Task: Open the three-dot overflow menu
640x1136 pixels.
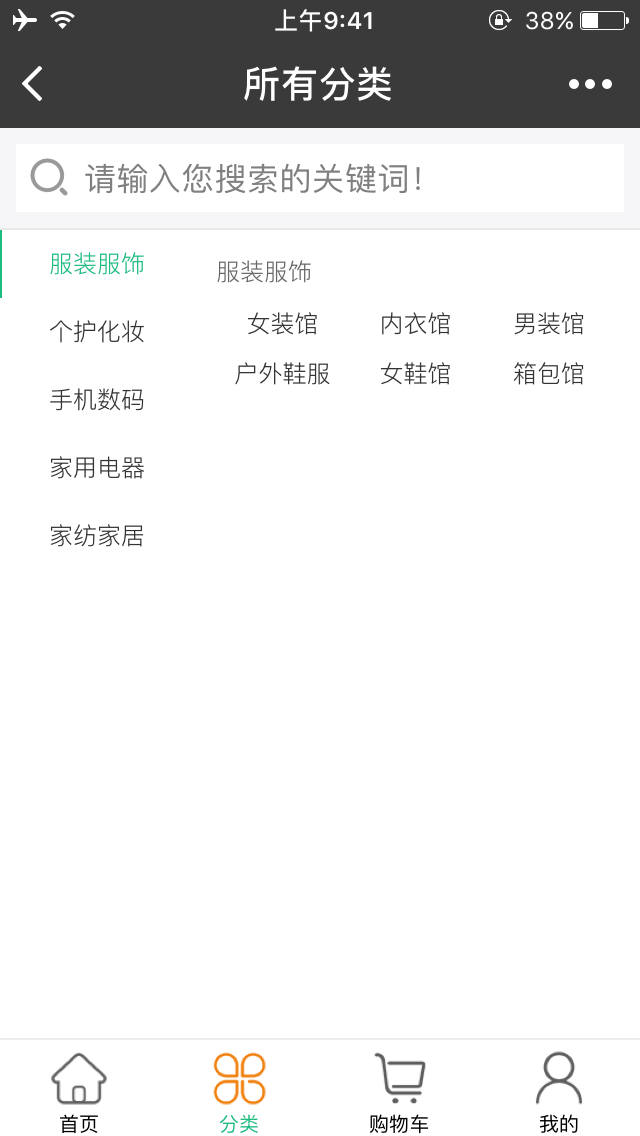Action: click(590, 84)
